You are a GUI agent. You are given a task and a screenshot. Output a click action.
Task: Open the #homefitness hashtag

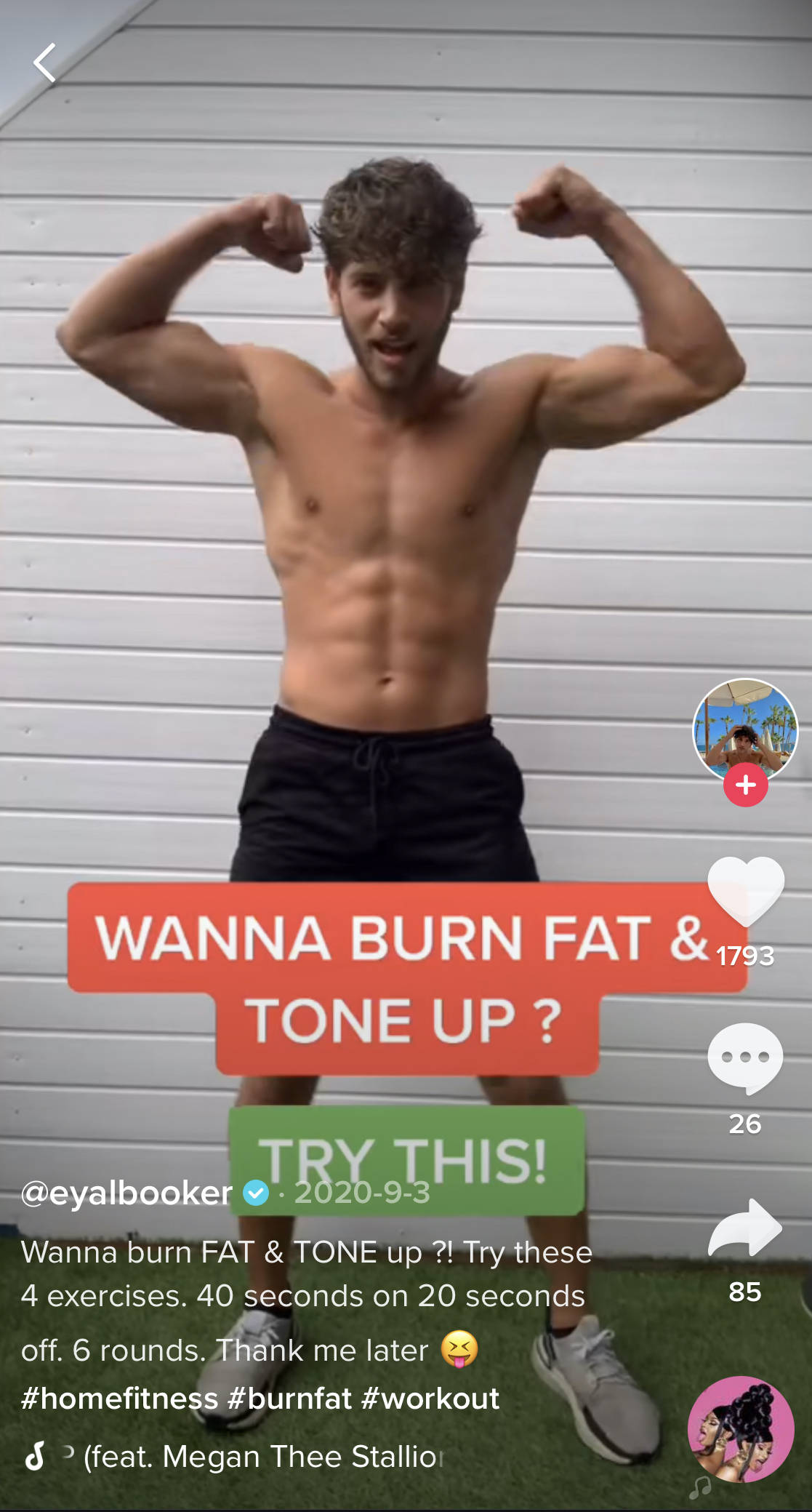(x=120, y=1399)
